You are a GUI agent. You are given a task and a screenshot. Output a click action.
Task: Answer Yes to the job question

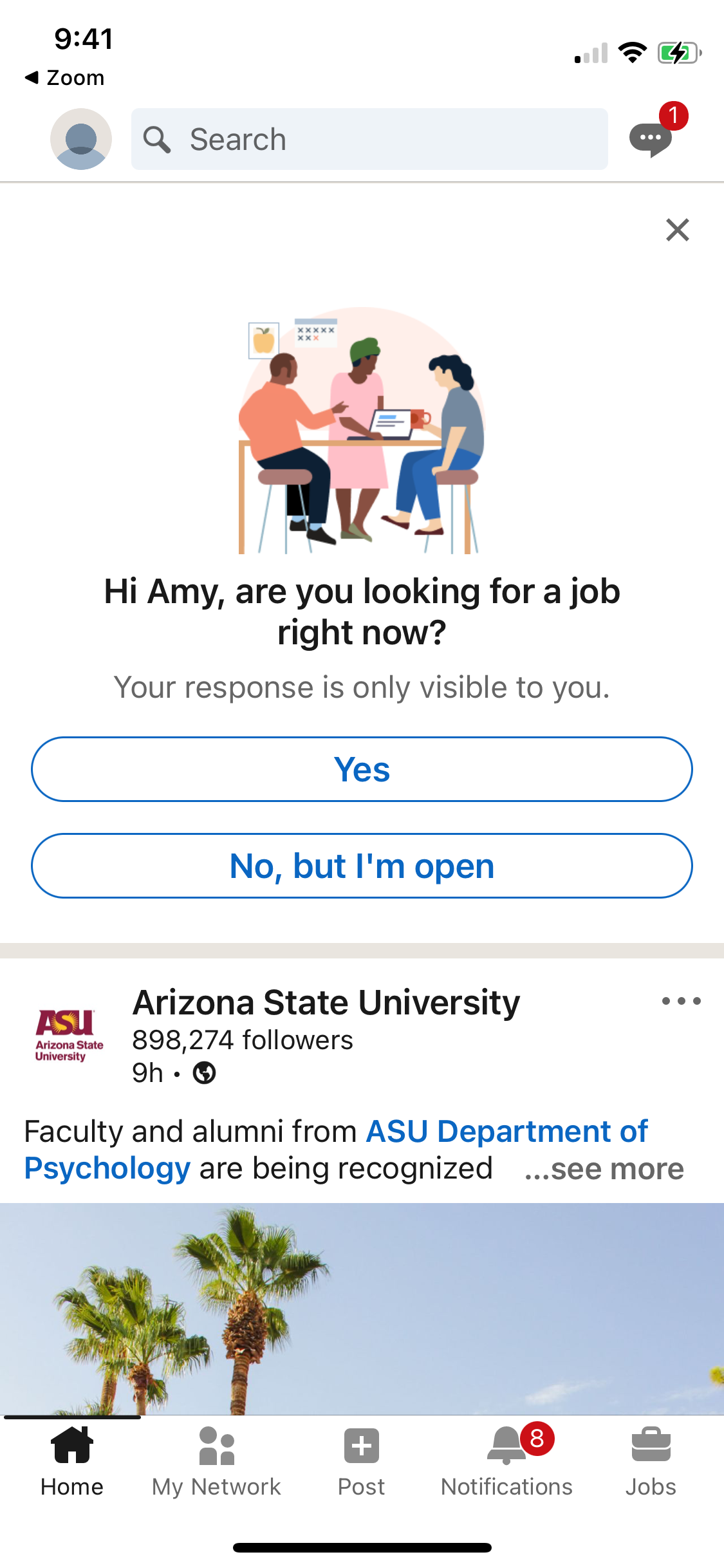tap(362, 769)
